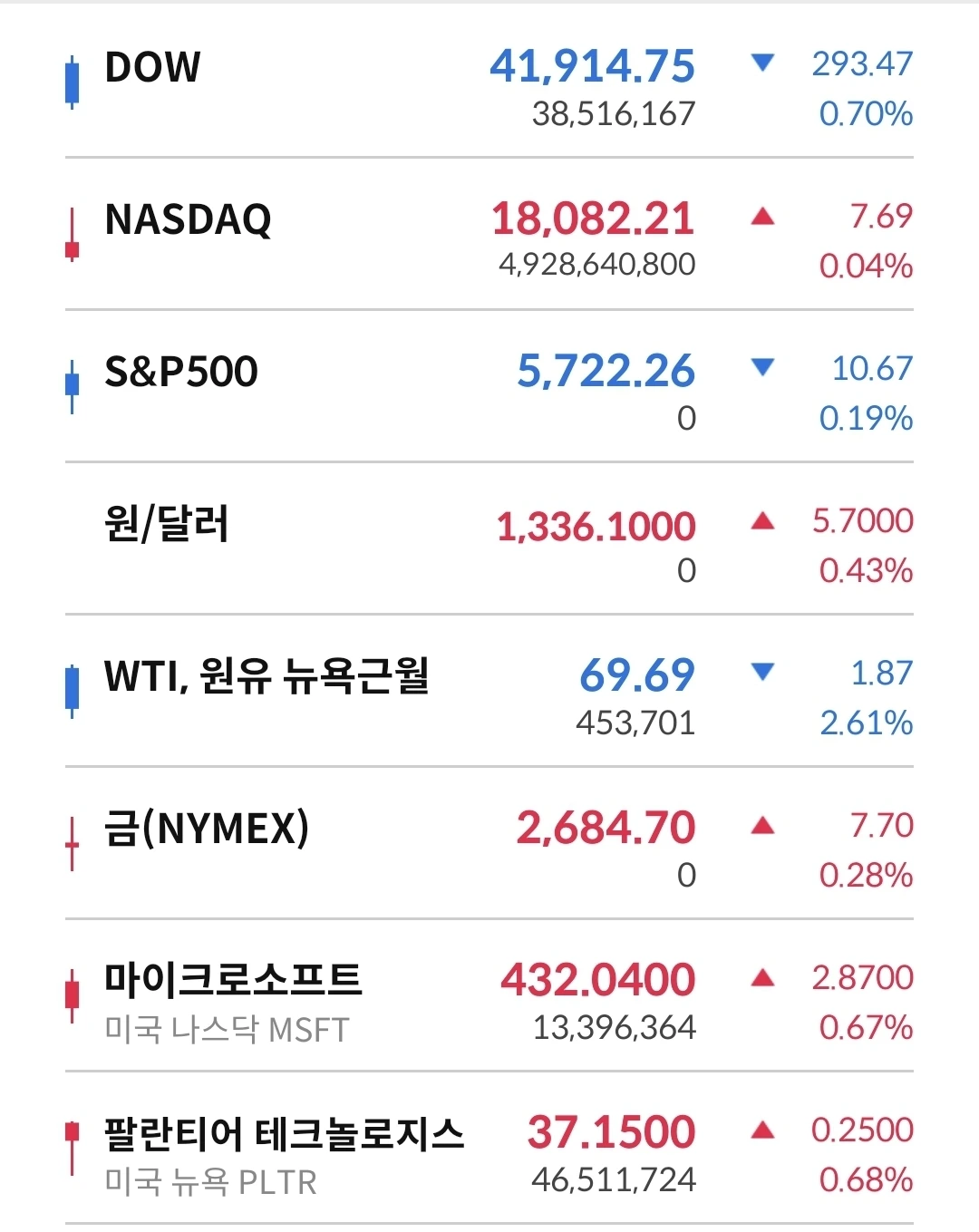The image size is (979, 1232).
Task: Select the S&P500 row
Action: point(489,386)
